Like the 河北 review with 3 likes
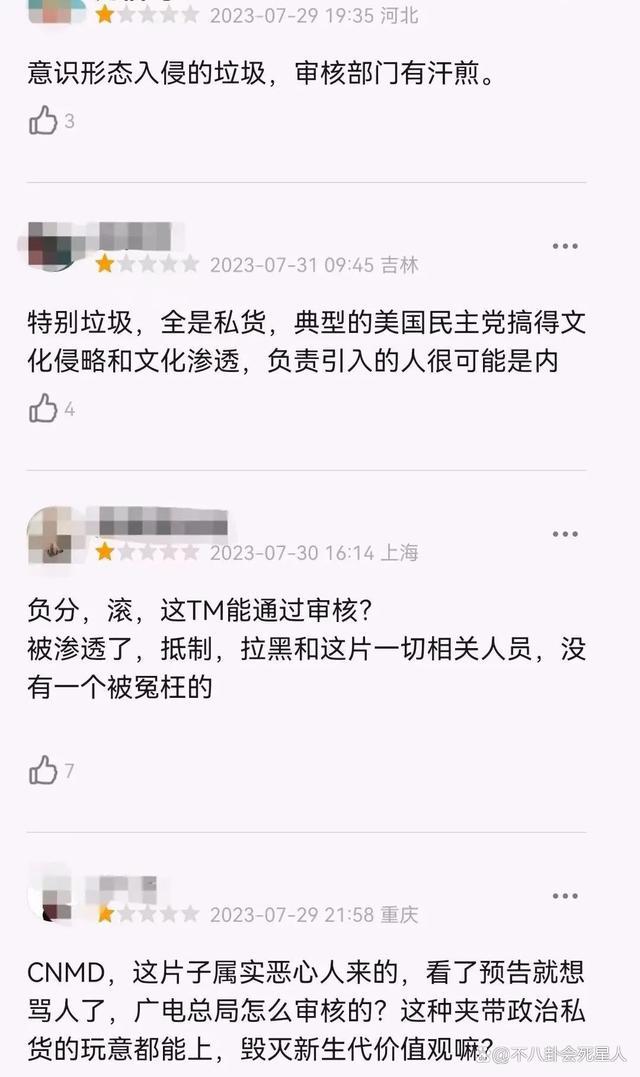 tap(43, 121)
